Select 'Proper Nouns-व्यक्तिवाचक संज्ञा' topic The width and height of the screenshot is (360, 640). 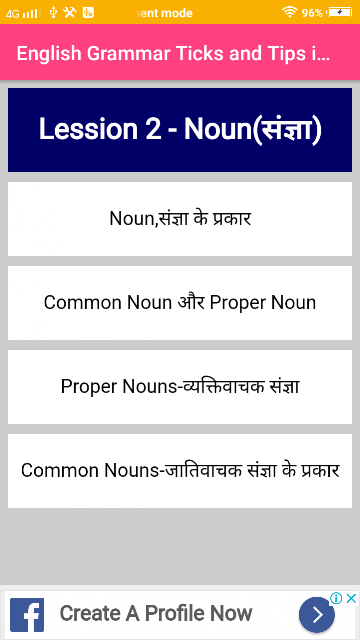tap(180, 387)
